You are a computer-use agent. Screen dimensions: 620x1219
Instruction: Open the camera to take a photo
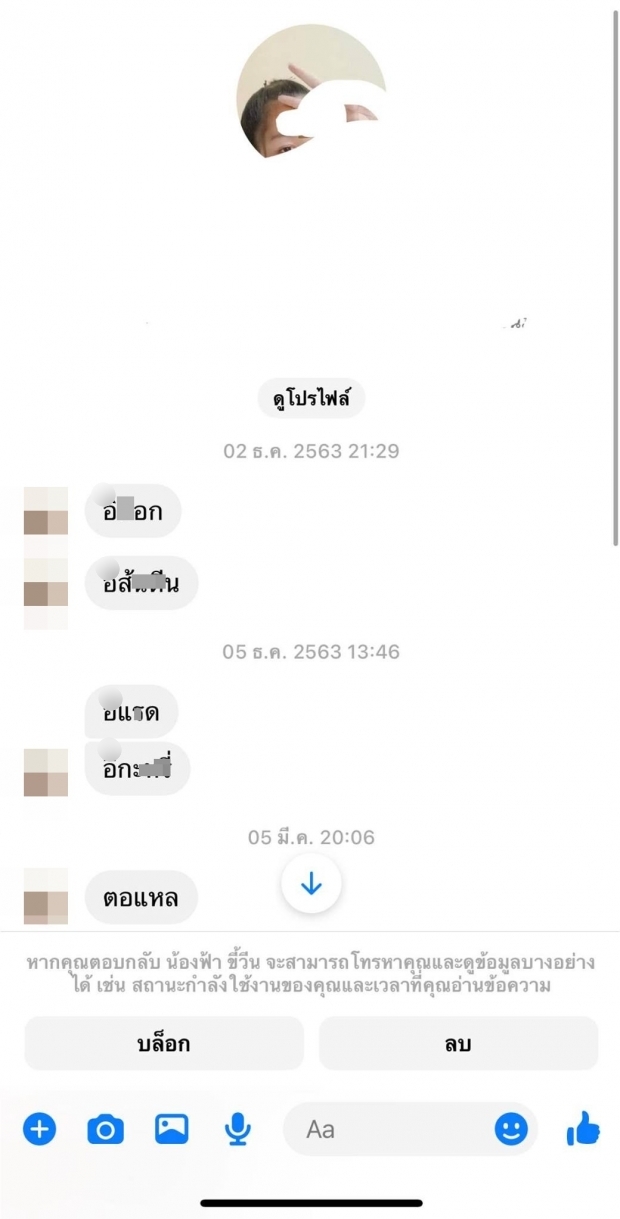[105, 1130]
